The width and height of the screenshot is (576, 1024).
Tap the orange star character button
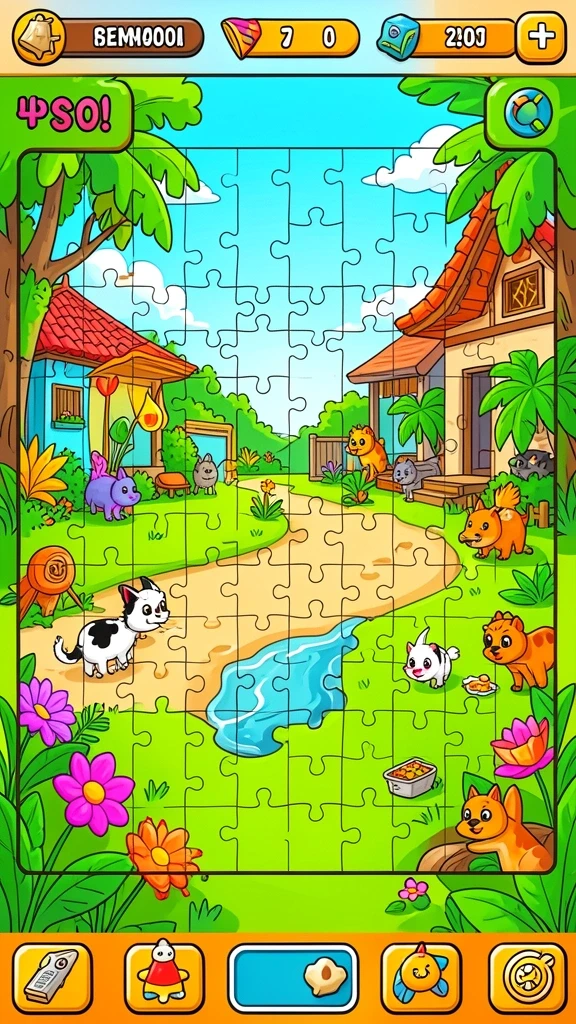pos(421,978)
